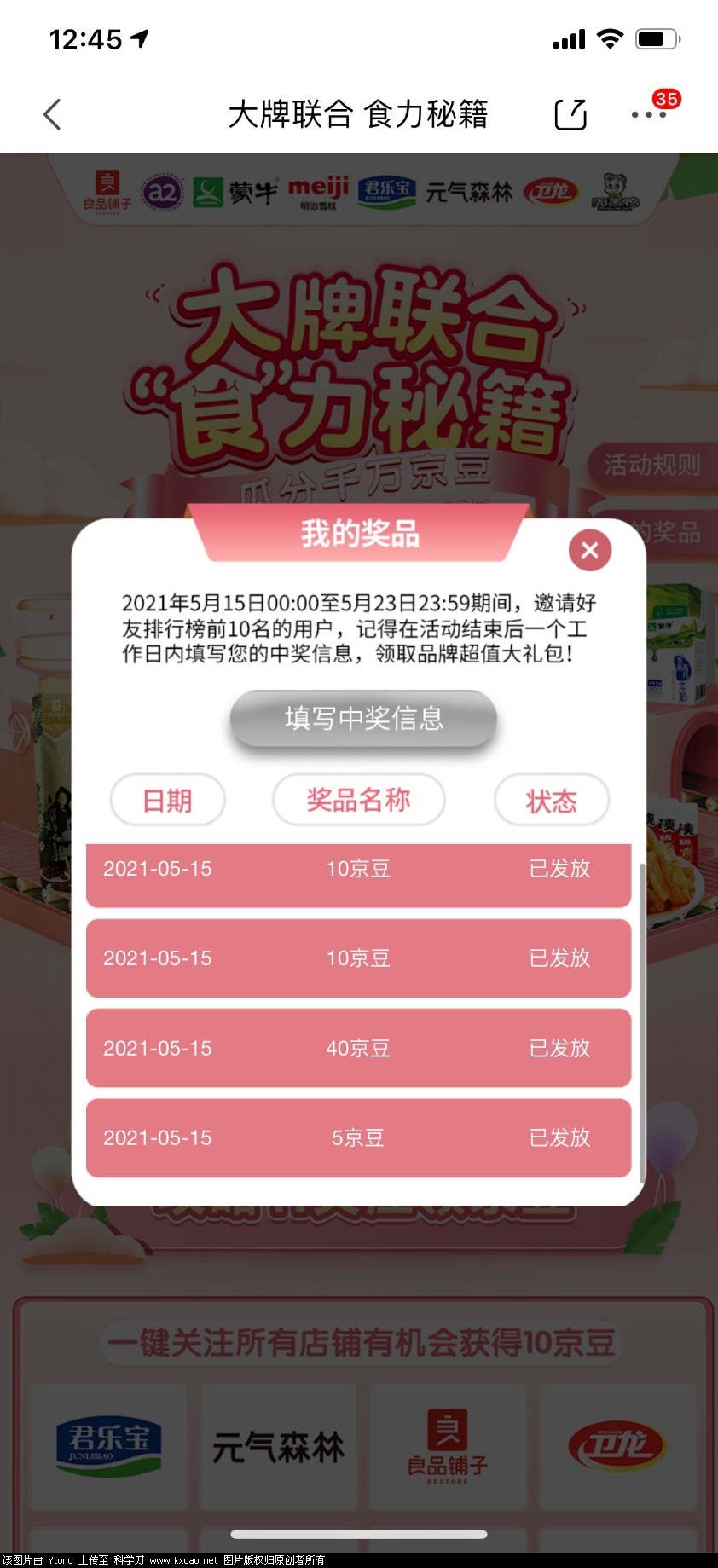718x1568 pixels.
Task: Open the 卫龙 store tile
Action: click(617, 1446)
